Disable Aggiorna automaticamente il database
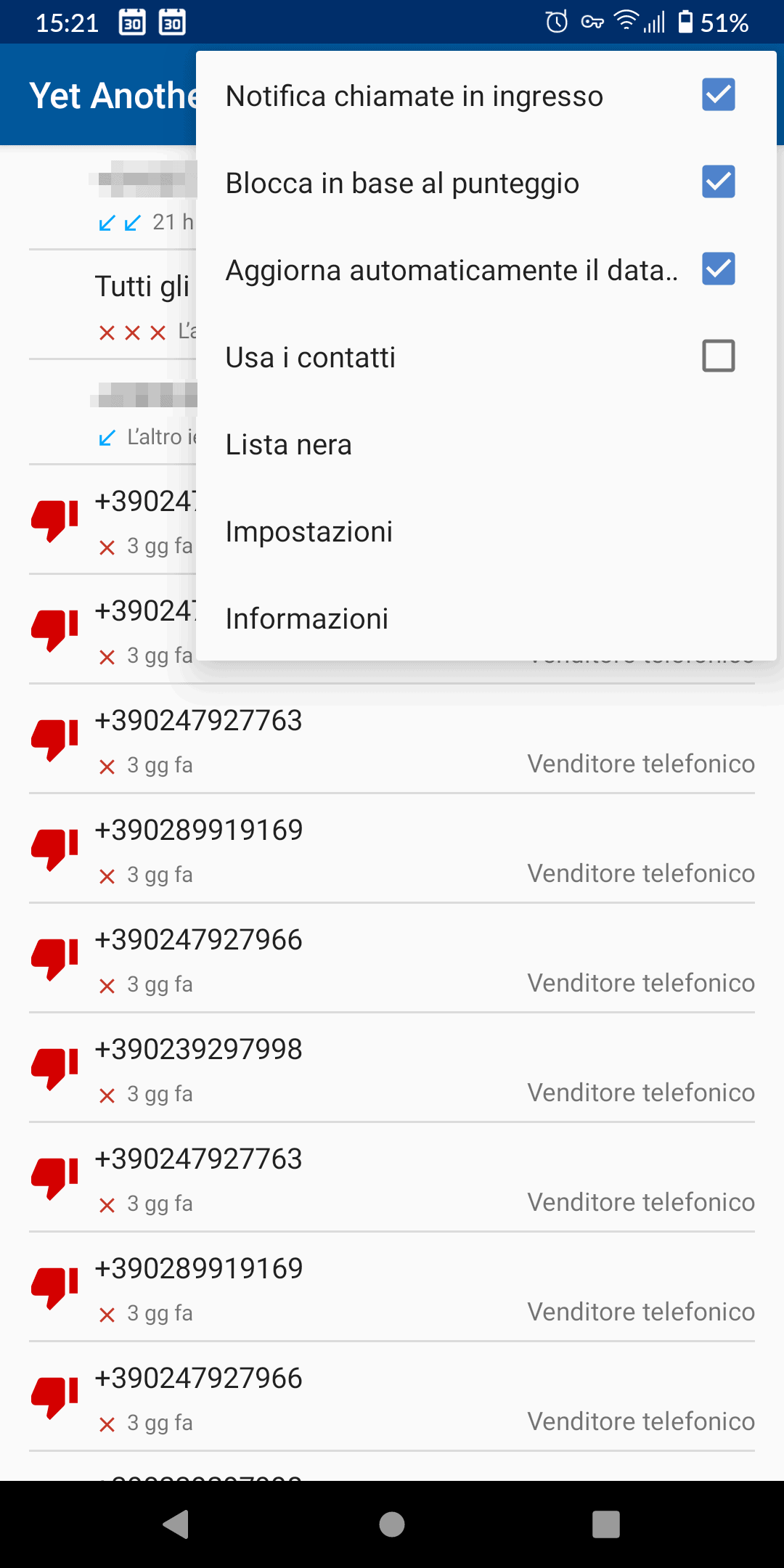Screen dimensions: 784x1568 click(718, 269)
